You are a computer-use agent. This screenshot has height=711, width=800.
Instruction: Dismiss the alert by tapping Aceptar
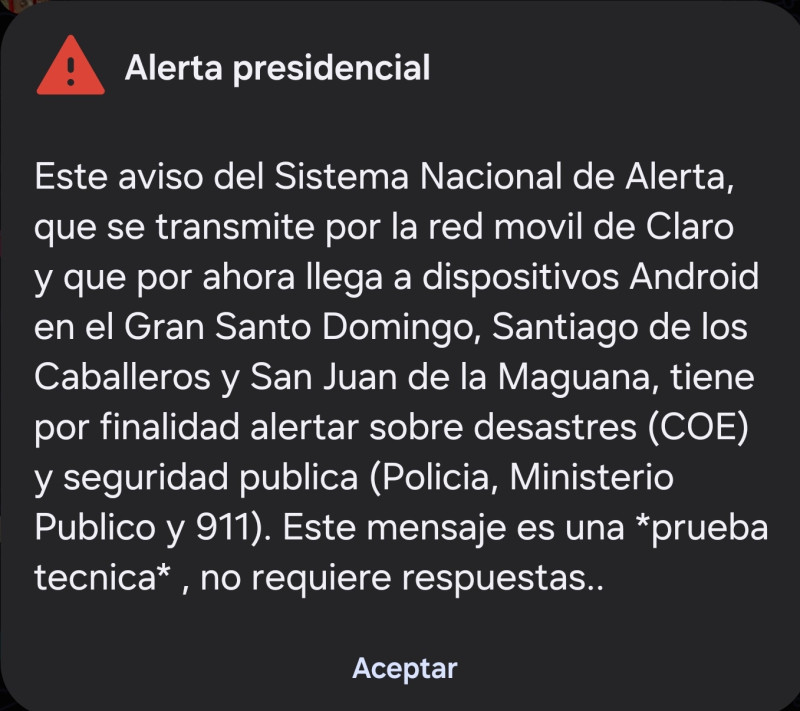[404, 668]
